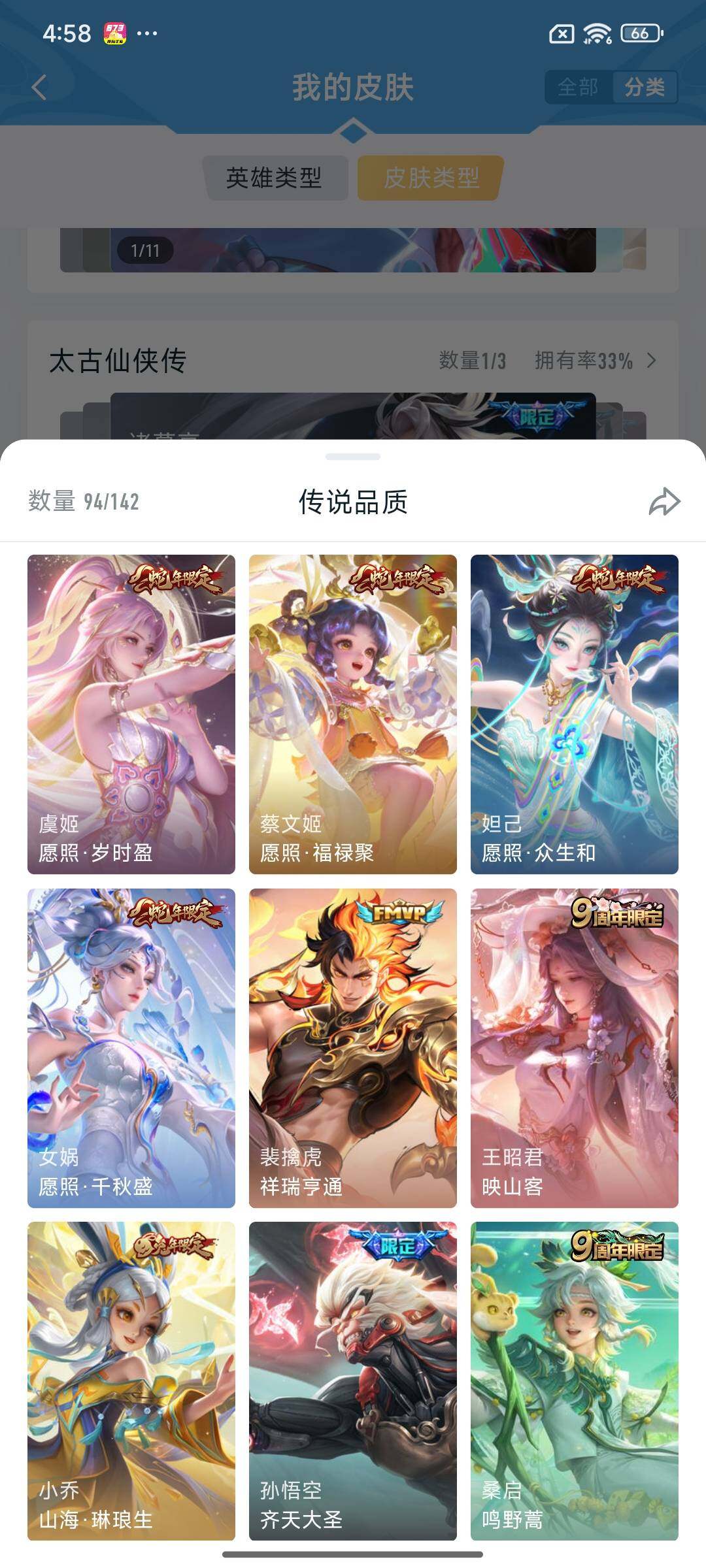Image resolution: width=706 pixels, height=1568 pixels.
Task: Collapse the 传说品质 bottom sheet
Action: point(353,455)
